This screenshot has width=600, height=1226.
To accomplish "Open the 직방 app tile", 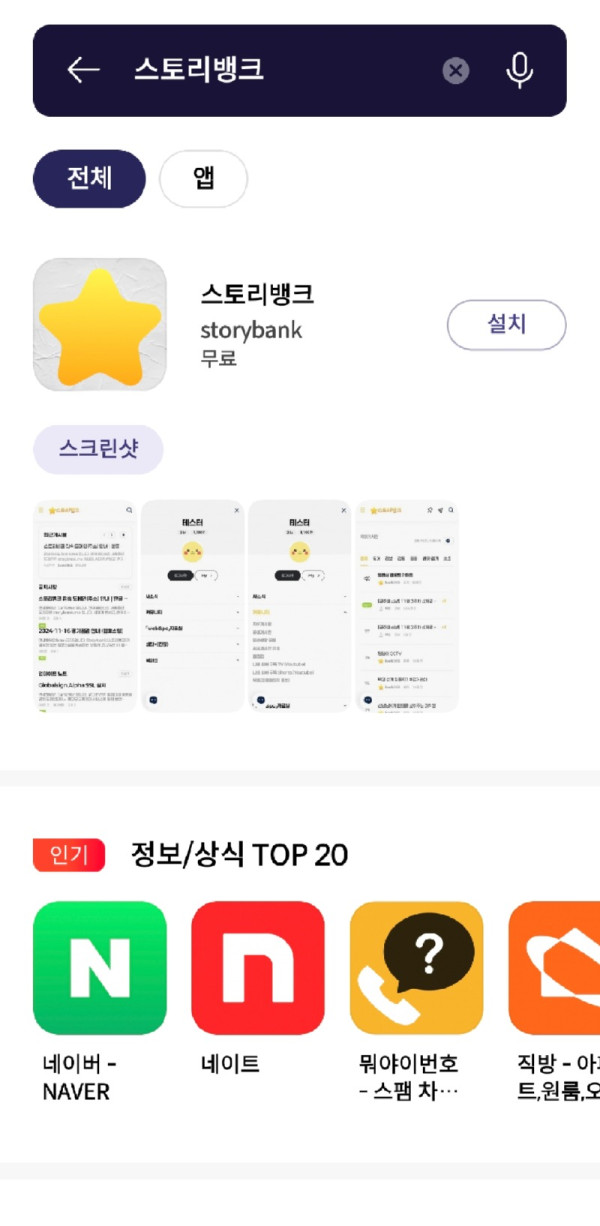I will 554,1001.
